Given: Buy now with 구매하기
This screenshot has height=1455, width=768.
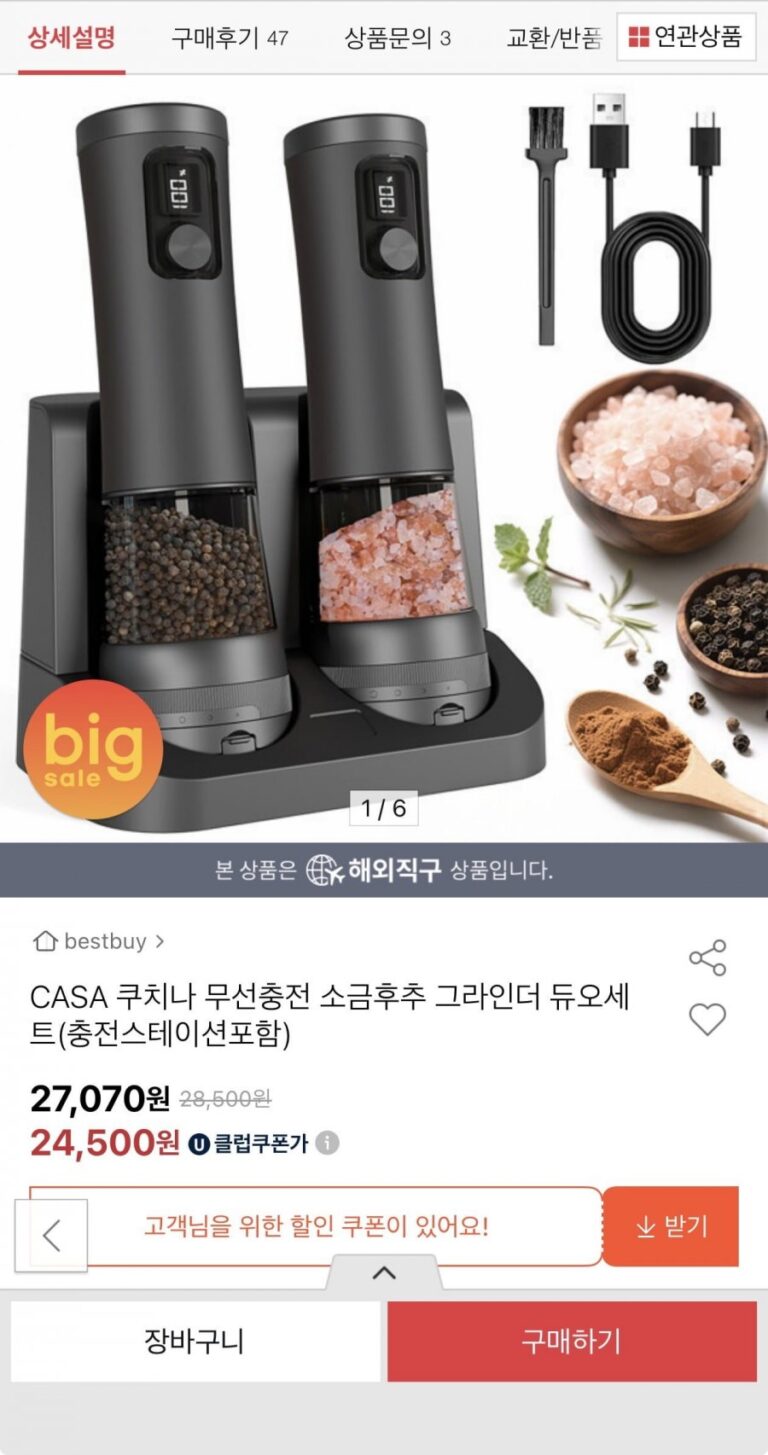Looking at the screenshot, I should (571, 1341).
